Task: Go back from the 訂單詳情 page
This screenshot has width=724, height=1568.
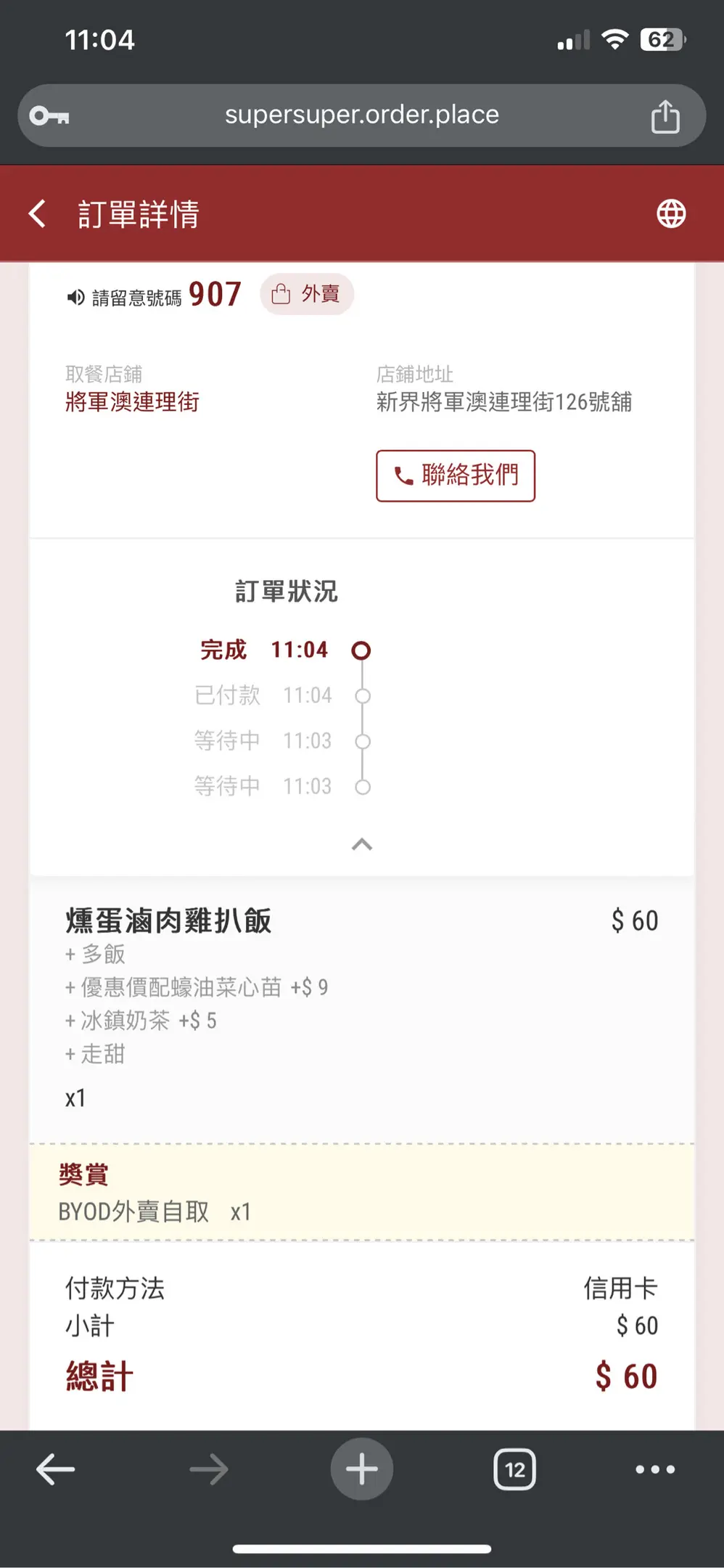Action: (38, 214)
